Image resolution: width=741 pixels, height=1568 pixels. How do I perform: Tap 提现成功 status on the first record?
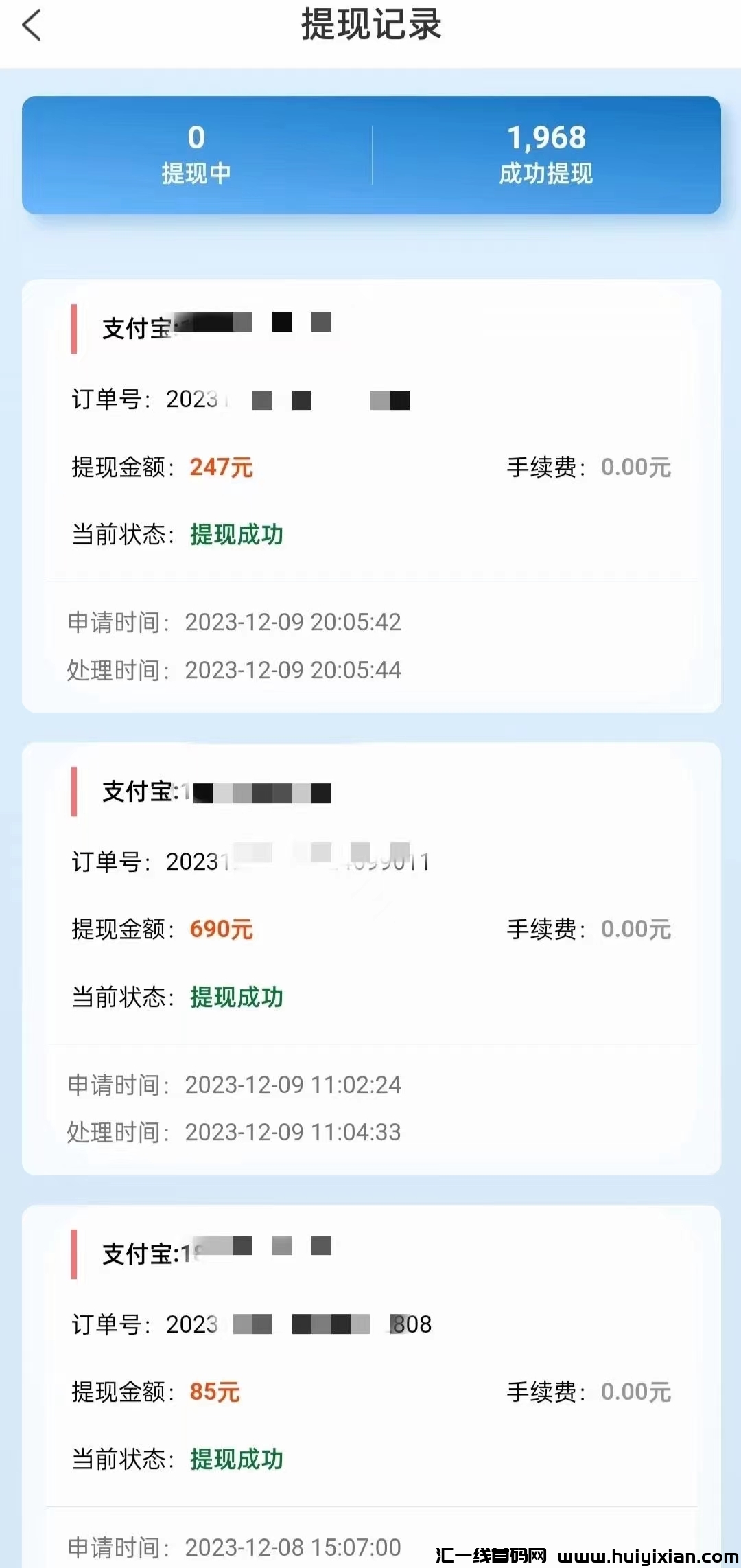236,535
